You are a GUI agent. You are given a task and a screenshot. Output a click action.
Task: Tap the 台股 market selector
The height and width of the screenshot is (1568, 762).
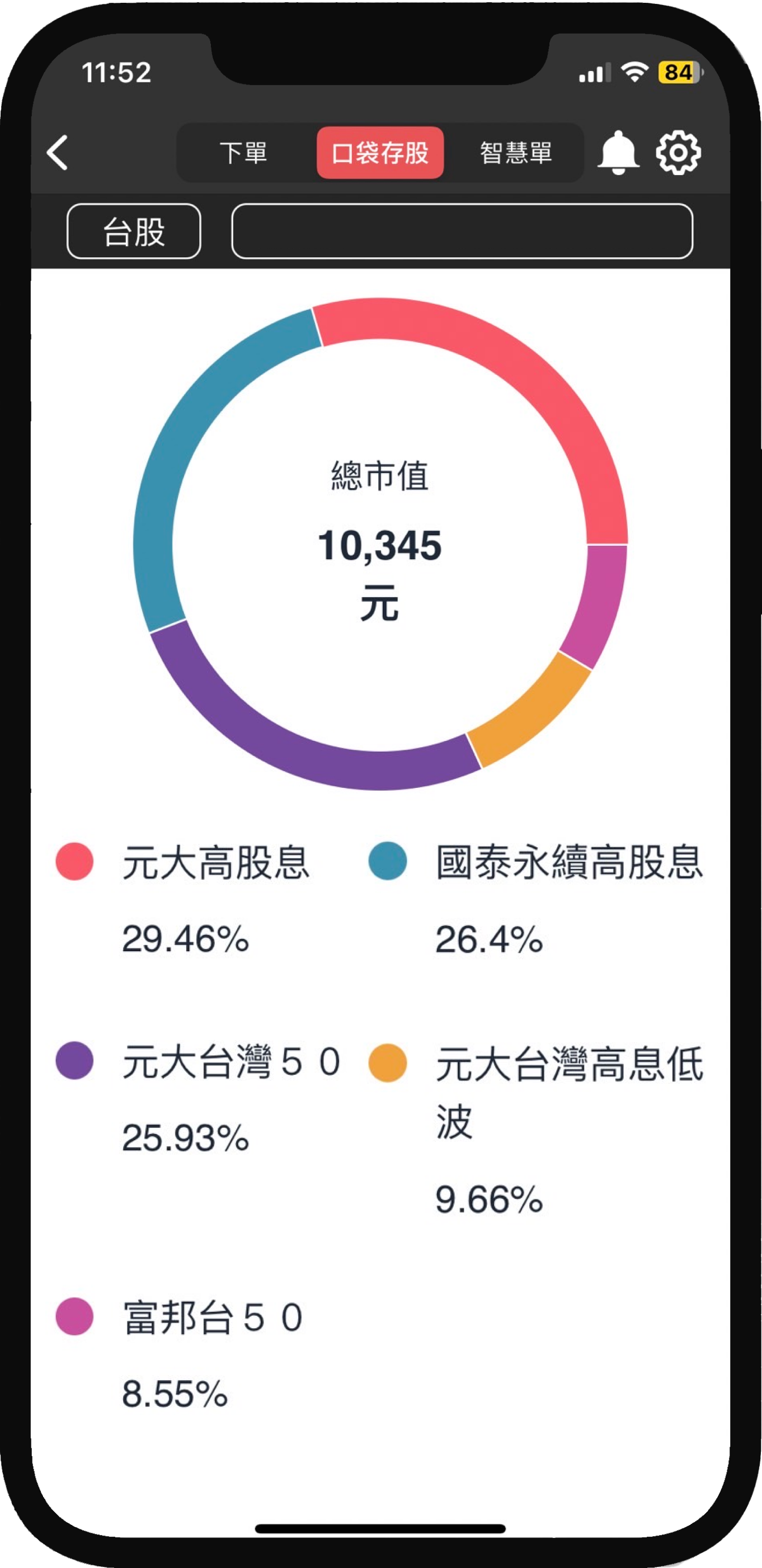133,232
